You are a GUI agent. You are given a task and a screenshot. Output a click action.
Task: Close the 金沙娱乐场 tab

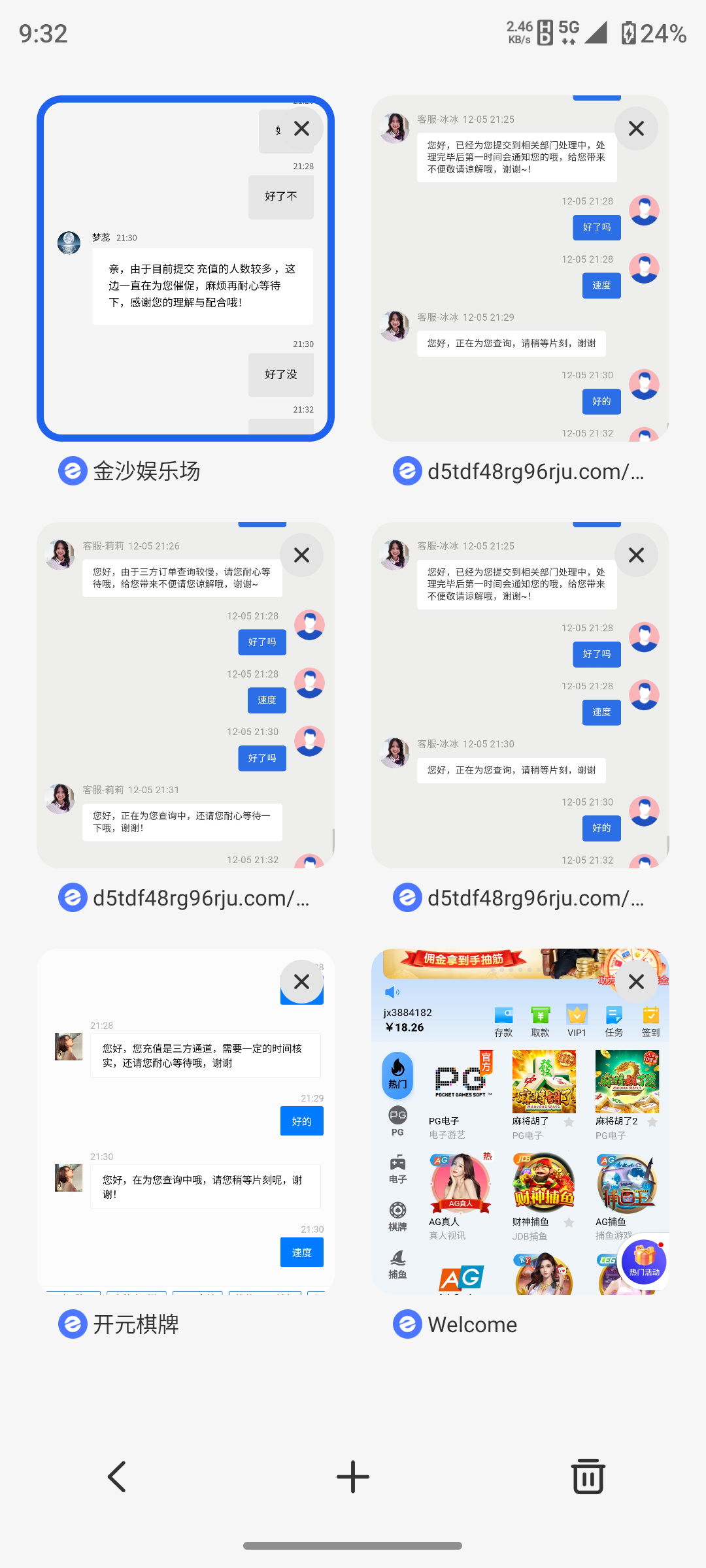pos(301,129)
